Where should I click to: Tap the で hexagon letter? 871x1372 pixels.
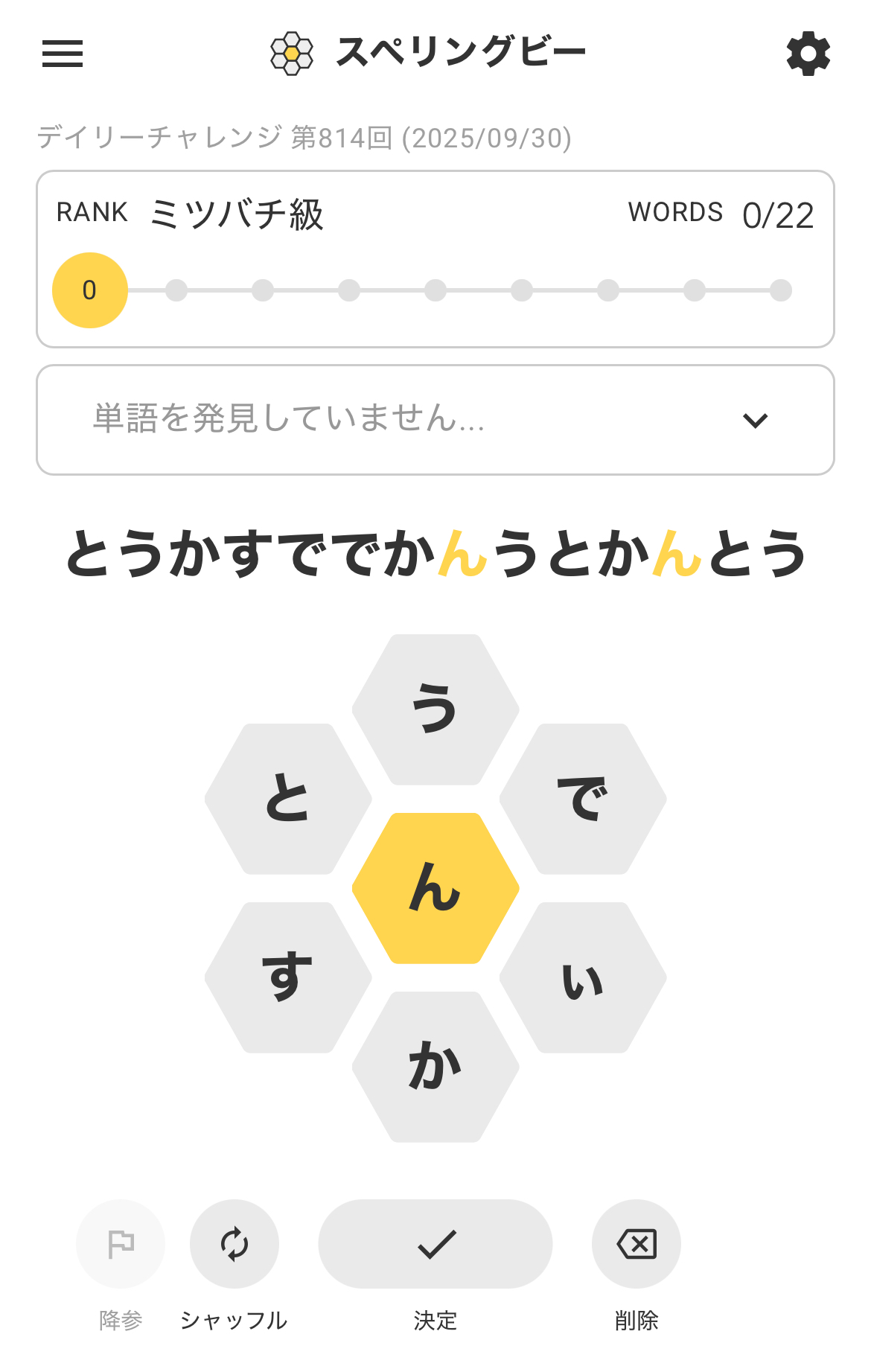(583, 799)
